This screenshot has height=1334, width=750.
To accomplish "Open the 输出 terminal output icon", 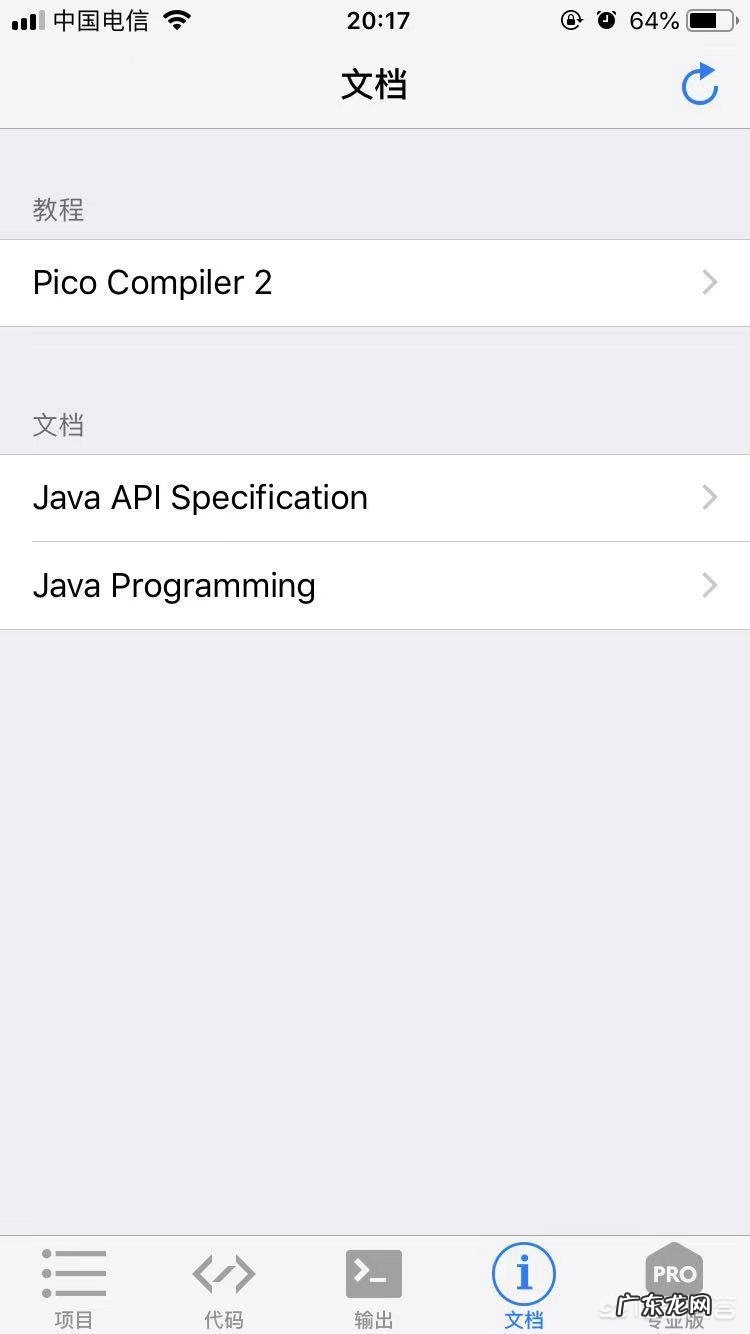I will point(374,1285).
